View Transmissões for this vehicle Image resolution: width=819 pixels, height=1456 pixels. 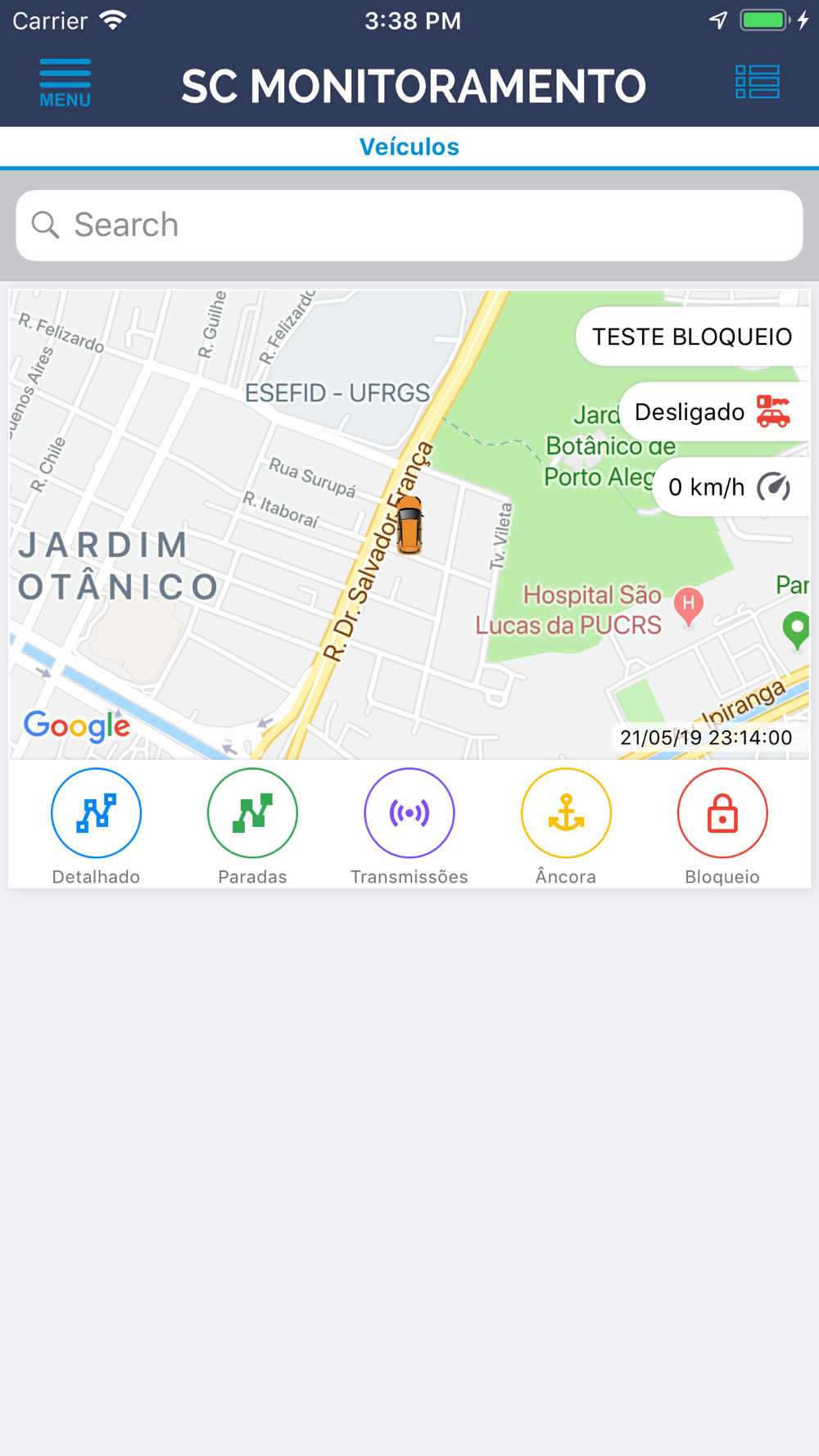click(x=409, y=826)
